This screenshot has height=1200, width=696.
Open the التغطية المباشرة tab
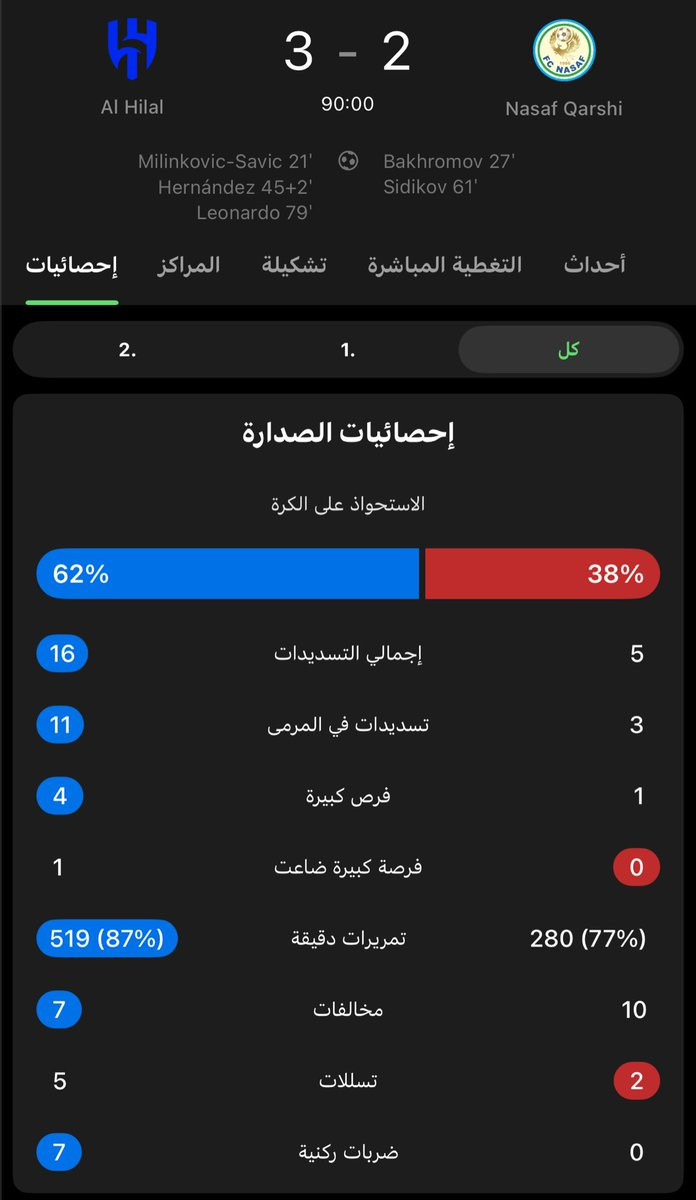[x=445, y=265]
